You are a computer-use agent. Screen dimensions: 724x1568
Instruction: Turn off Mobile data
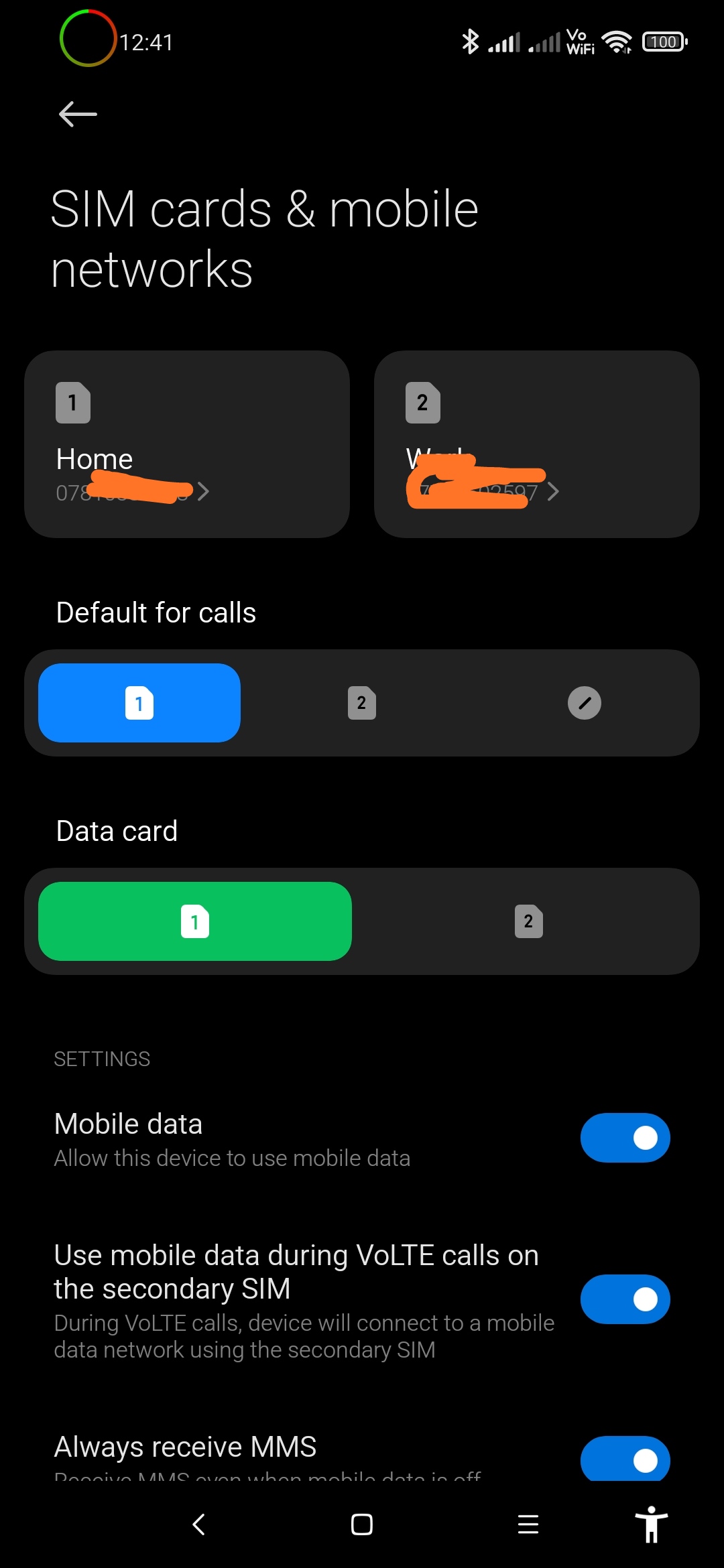coord(625,1138)
